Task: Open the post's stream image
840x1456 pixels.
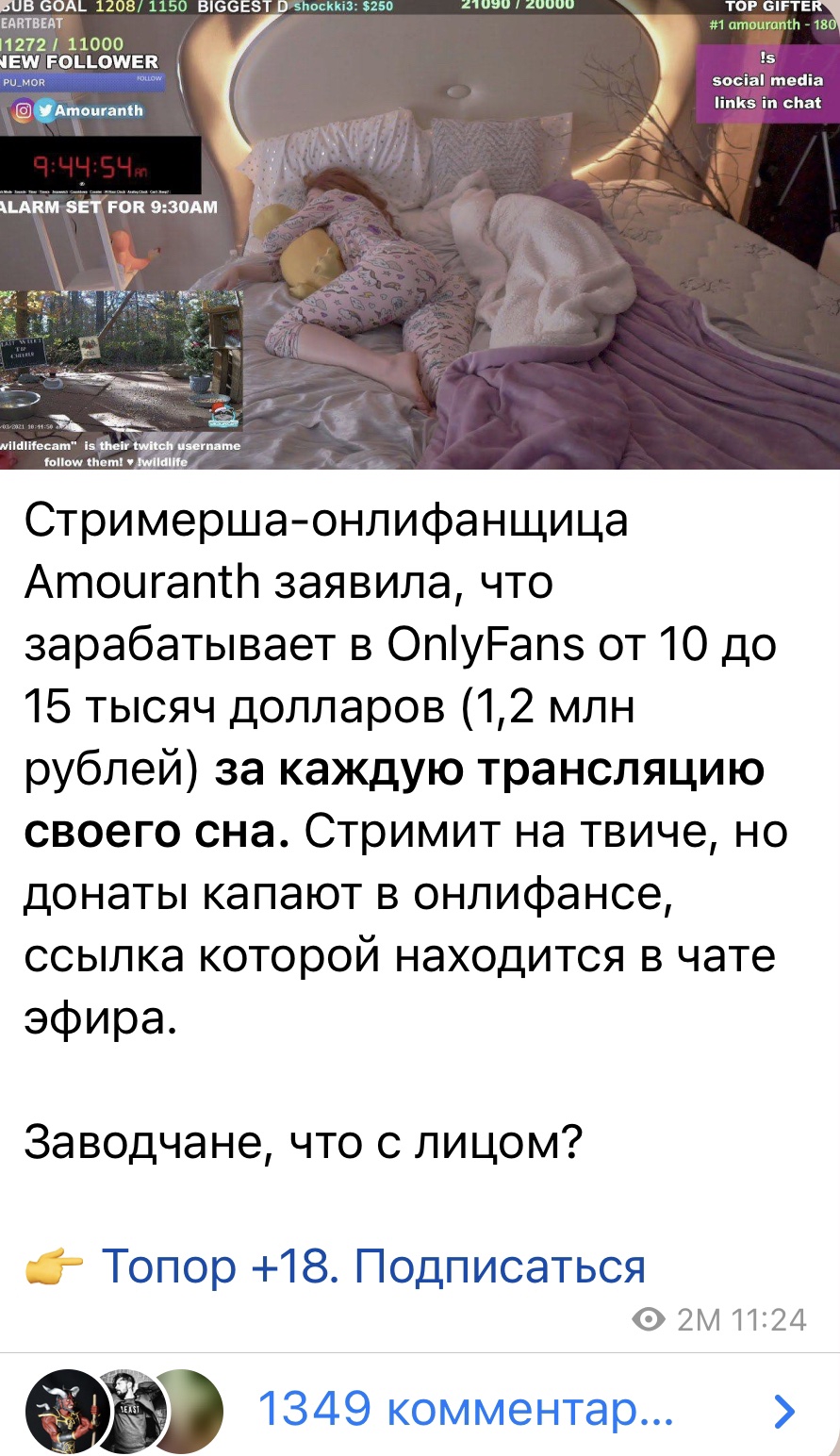Action: pos(420,234)
